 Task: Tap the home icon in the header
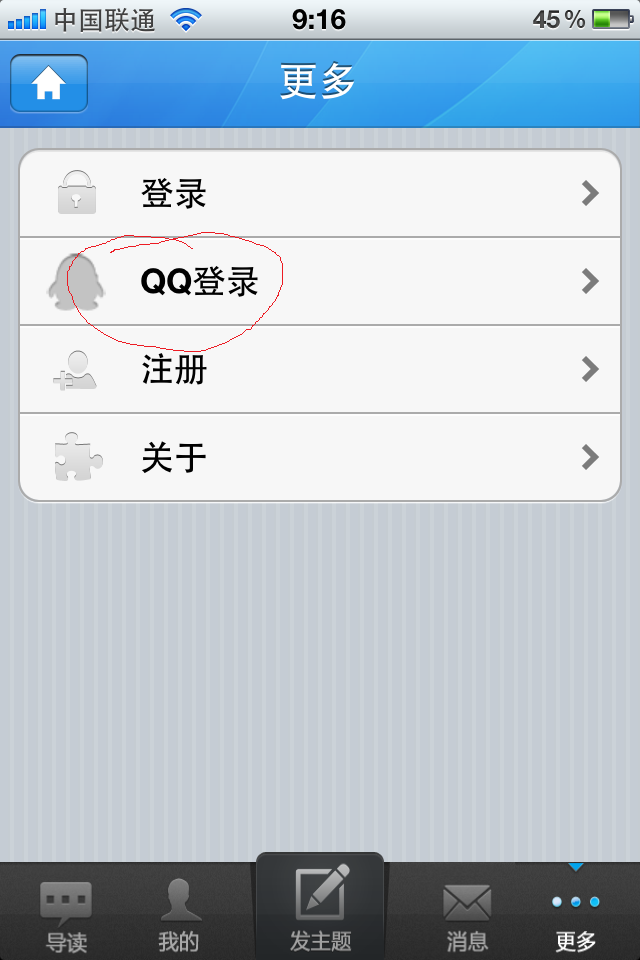(49, 84)
